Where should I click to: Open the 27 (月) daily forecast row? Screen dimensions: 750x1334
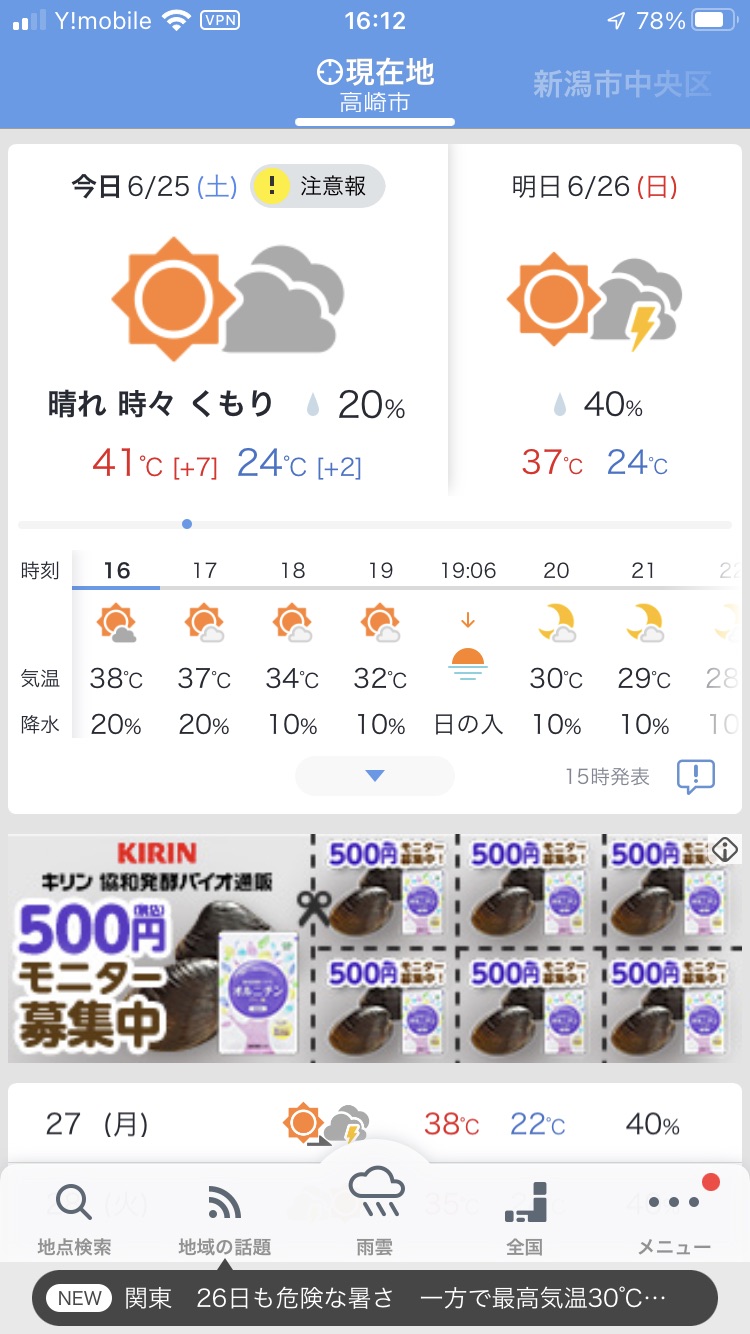375,1124
